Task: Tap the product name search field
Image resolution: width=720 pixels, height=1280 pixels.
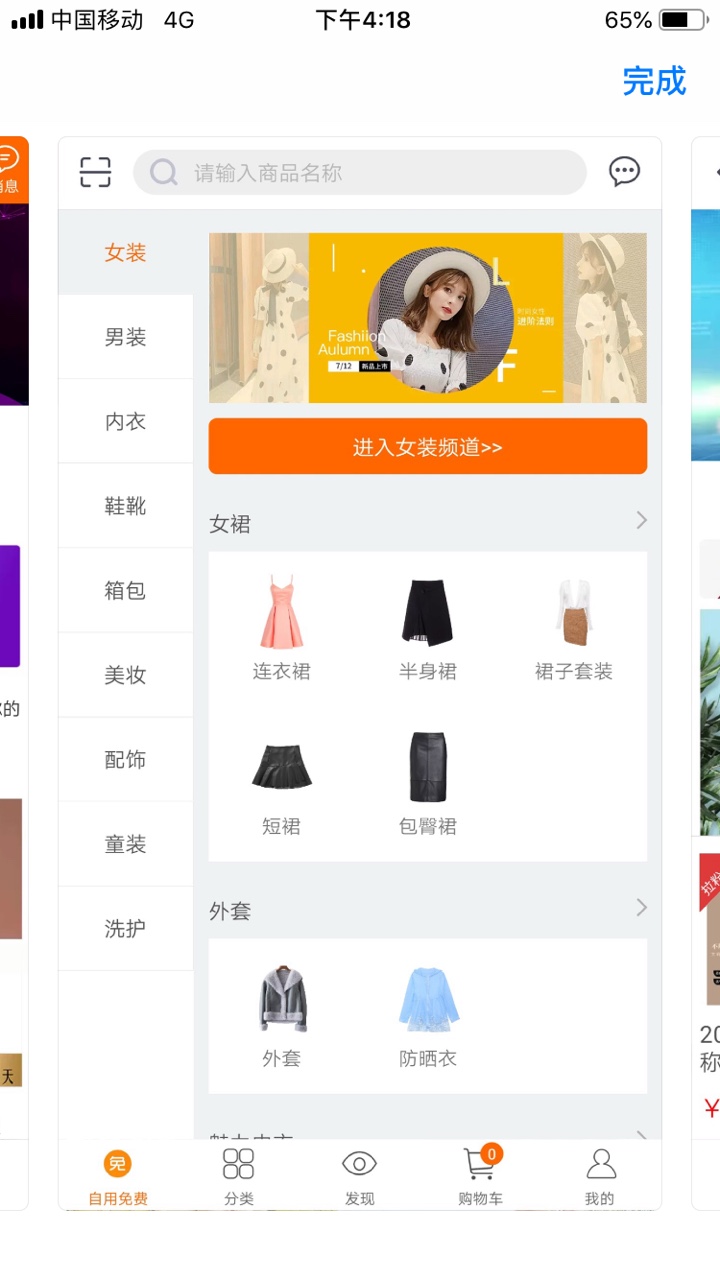Action: click(x=360, y=173)
